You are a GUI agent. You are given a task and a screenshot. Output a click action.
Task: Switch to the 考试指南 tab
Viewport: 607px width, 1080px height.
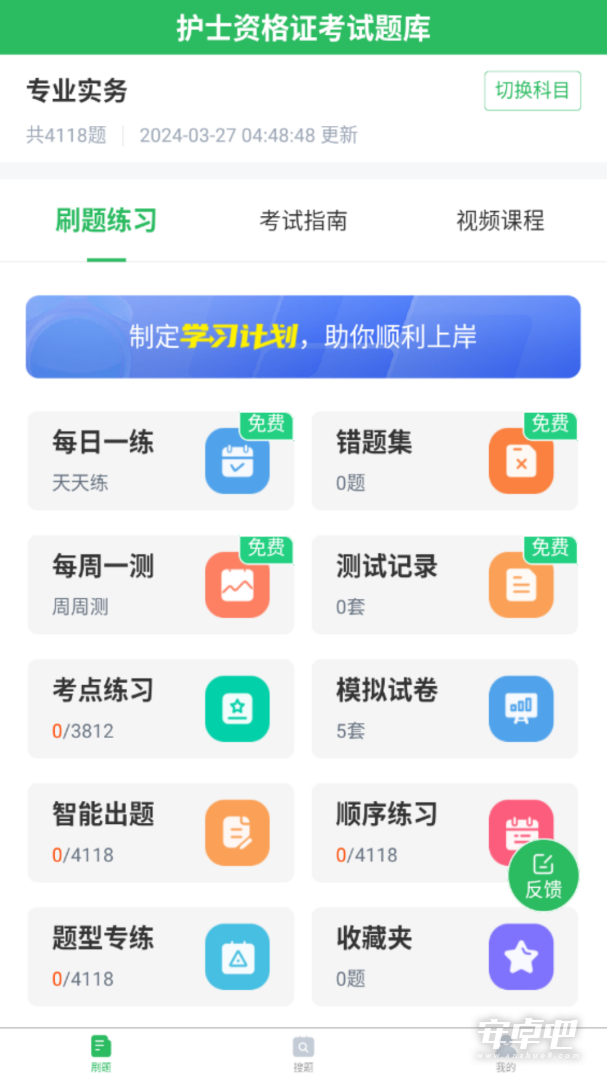(x=303, y=220)
